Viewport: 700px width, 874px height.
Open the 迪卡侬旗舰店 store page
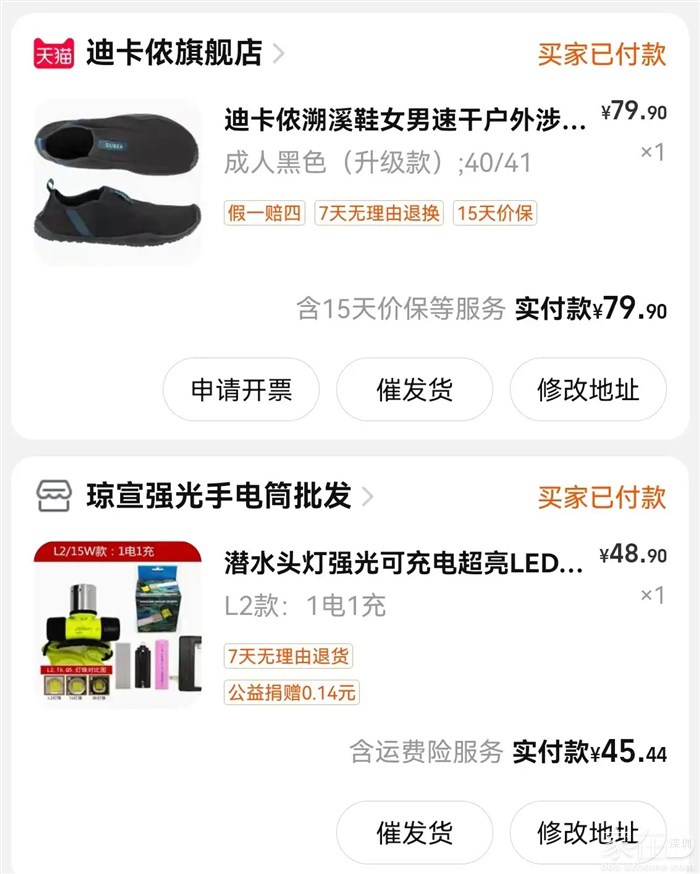click(x=173, y=53)
